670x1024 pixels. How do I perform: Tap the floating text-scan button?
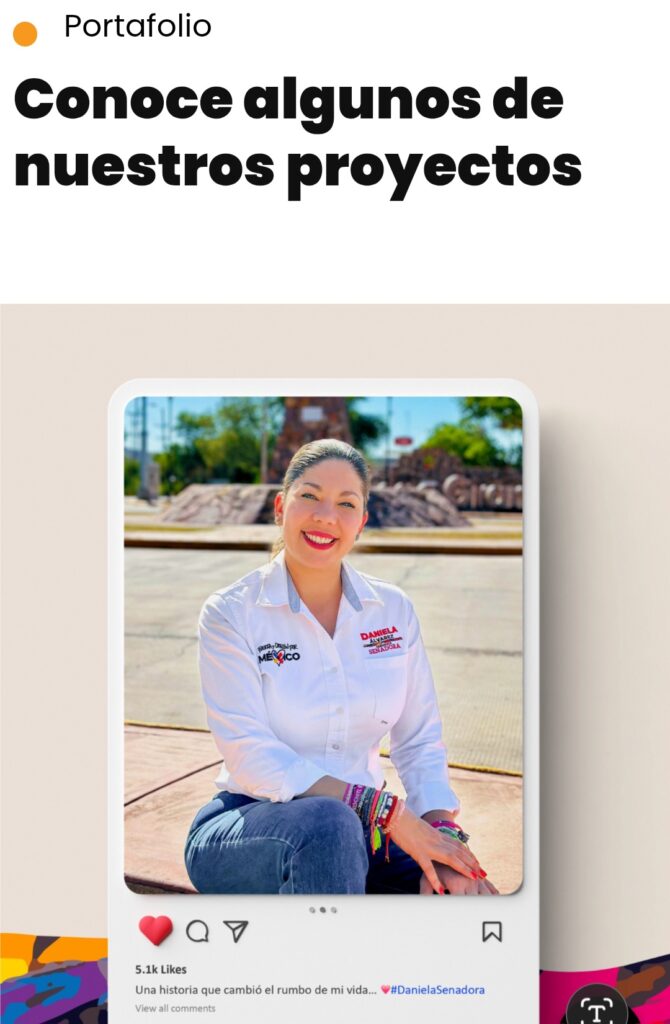tap(597, 1006)
